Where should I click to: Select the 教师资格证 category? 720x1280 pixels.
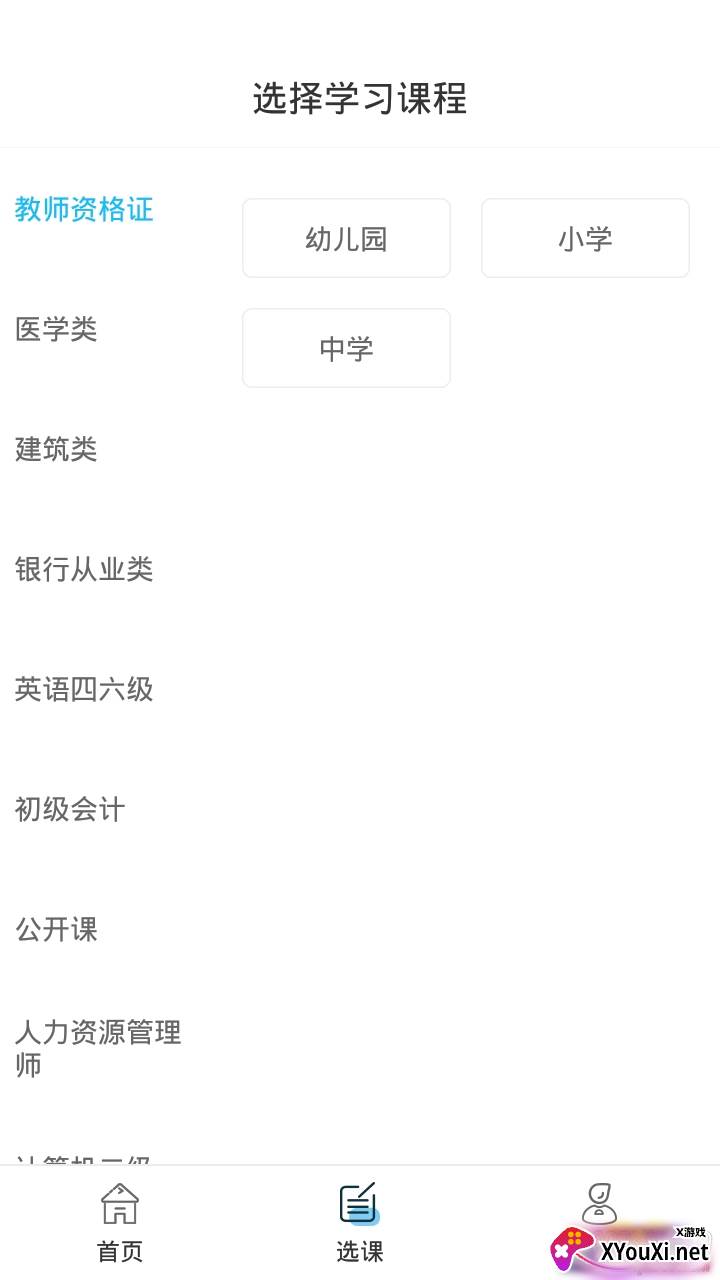click(x=84, y=210)
